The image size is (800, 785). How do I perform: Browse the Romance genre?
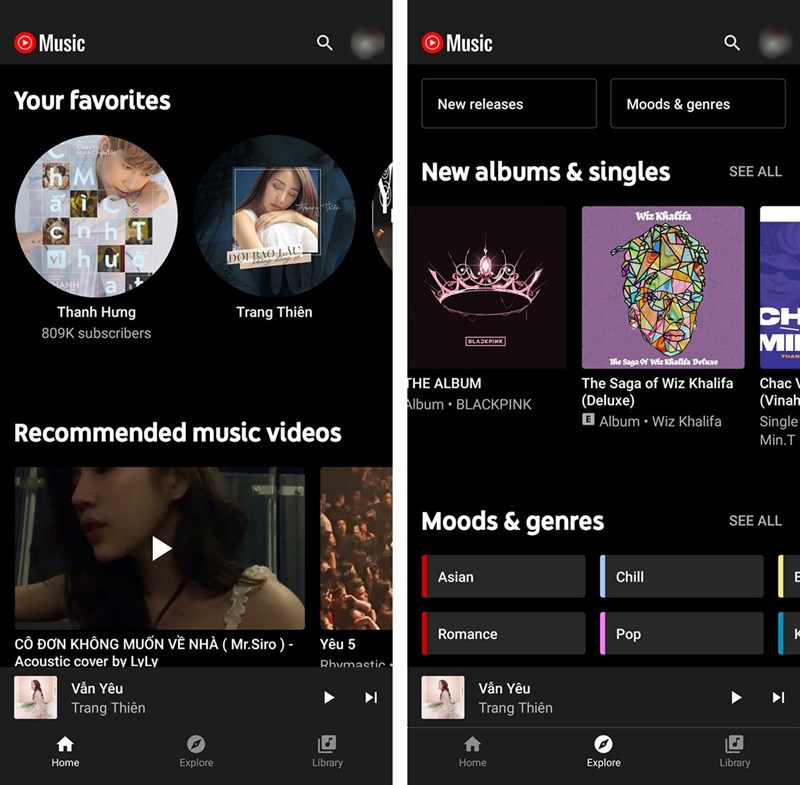click(503, 634)
